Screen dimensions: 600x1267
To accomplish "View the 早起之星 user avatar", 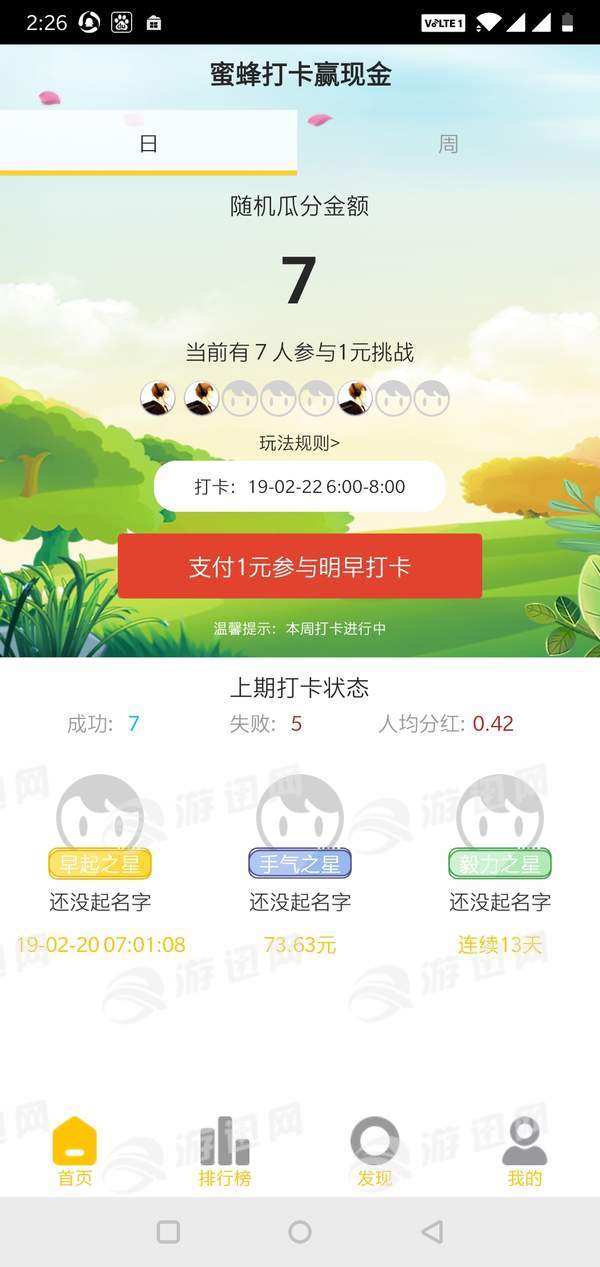I will pos(100,814).
